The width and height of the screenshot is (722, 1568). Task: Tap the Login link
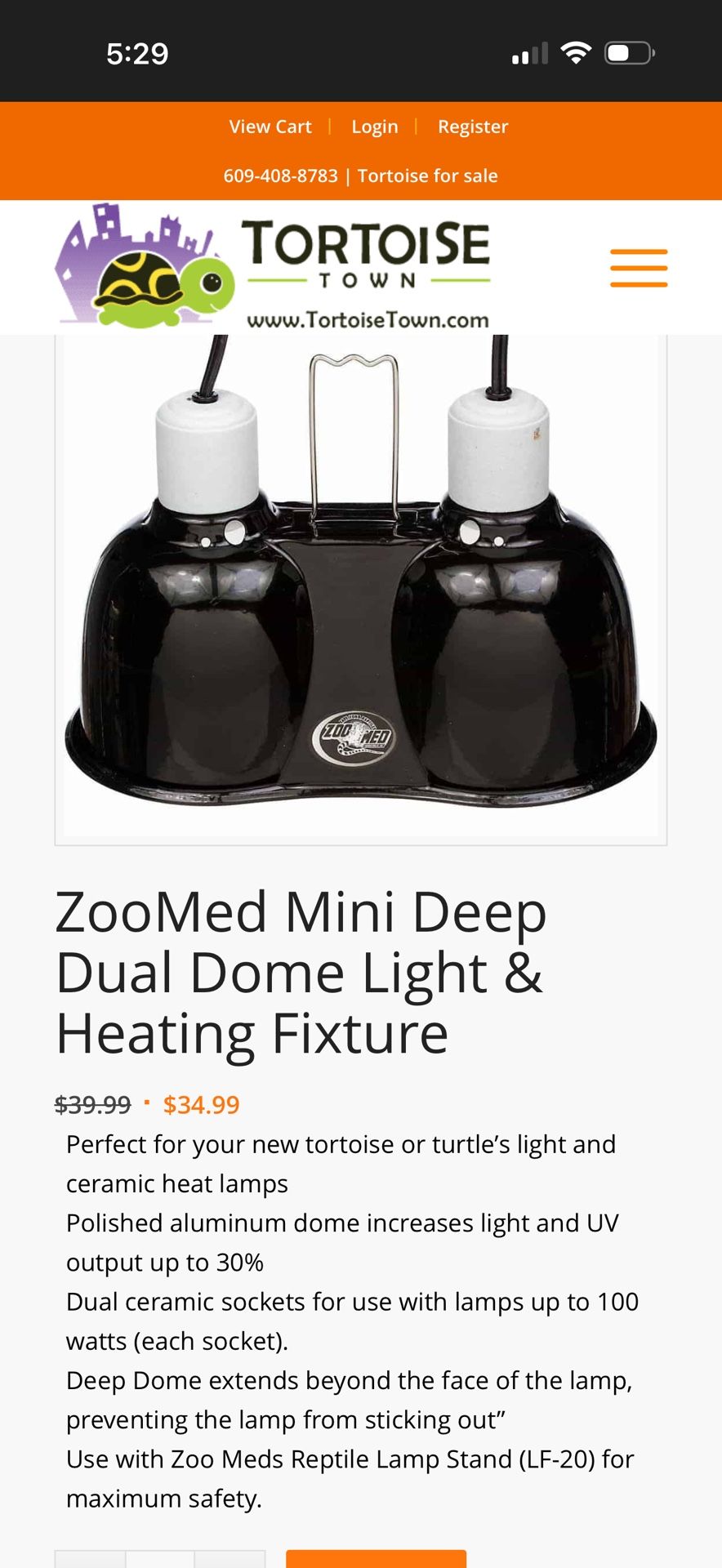click(374, 127)
